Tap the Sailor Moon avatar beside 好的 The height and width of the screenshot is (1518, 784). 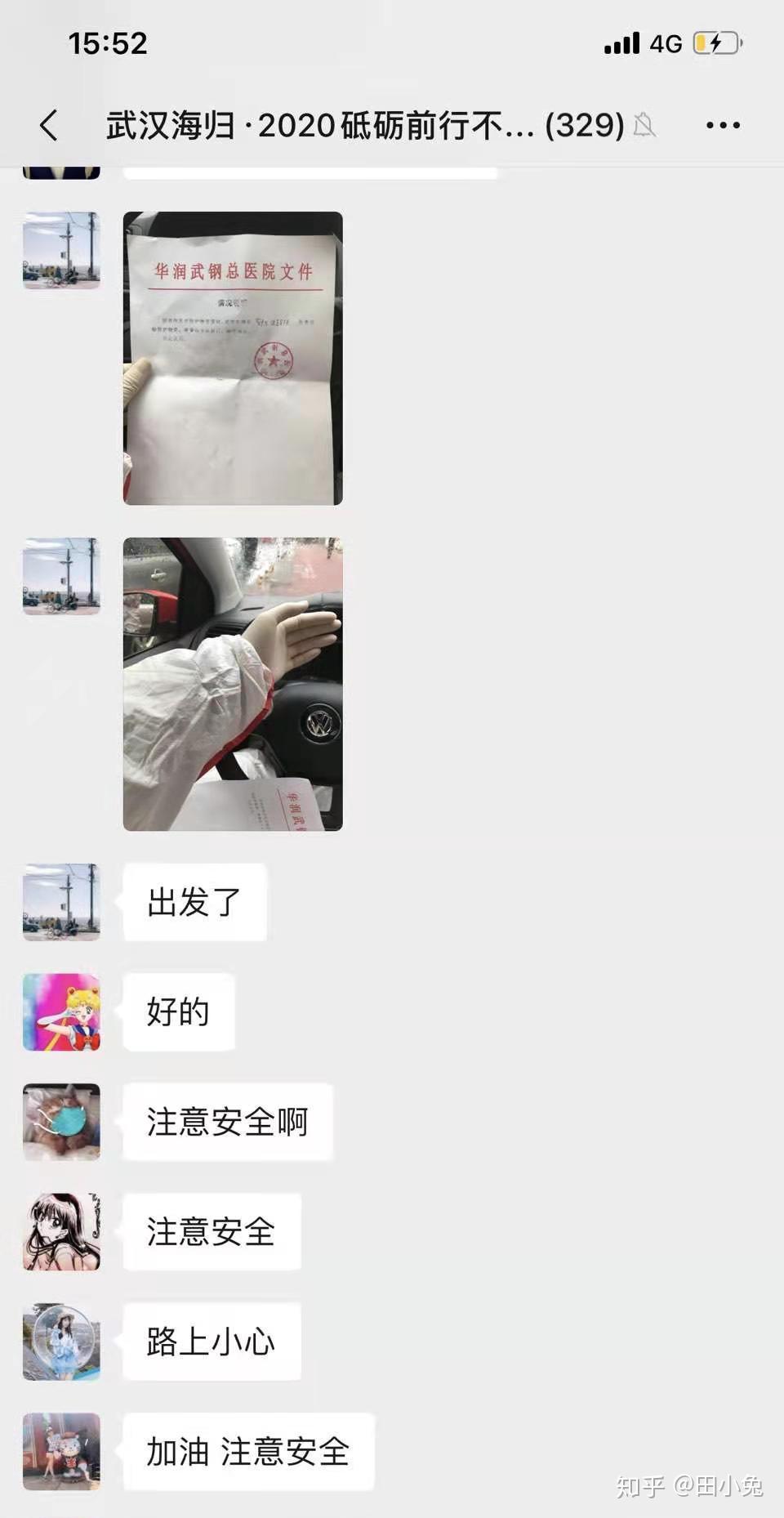point(61,1011)
